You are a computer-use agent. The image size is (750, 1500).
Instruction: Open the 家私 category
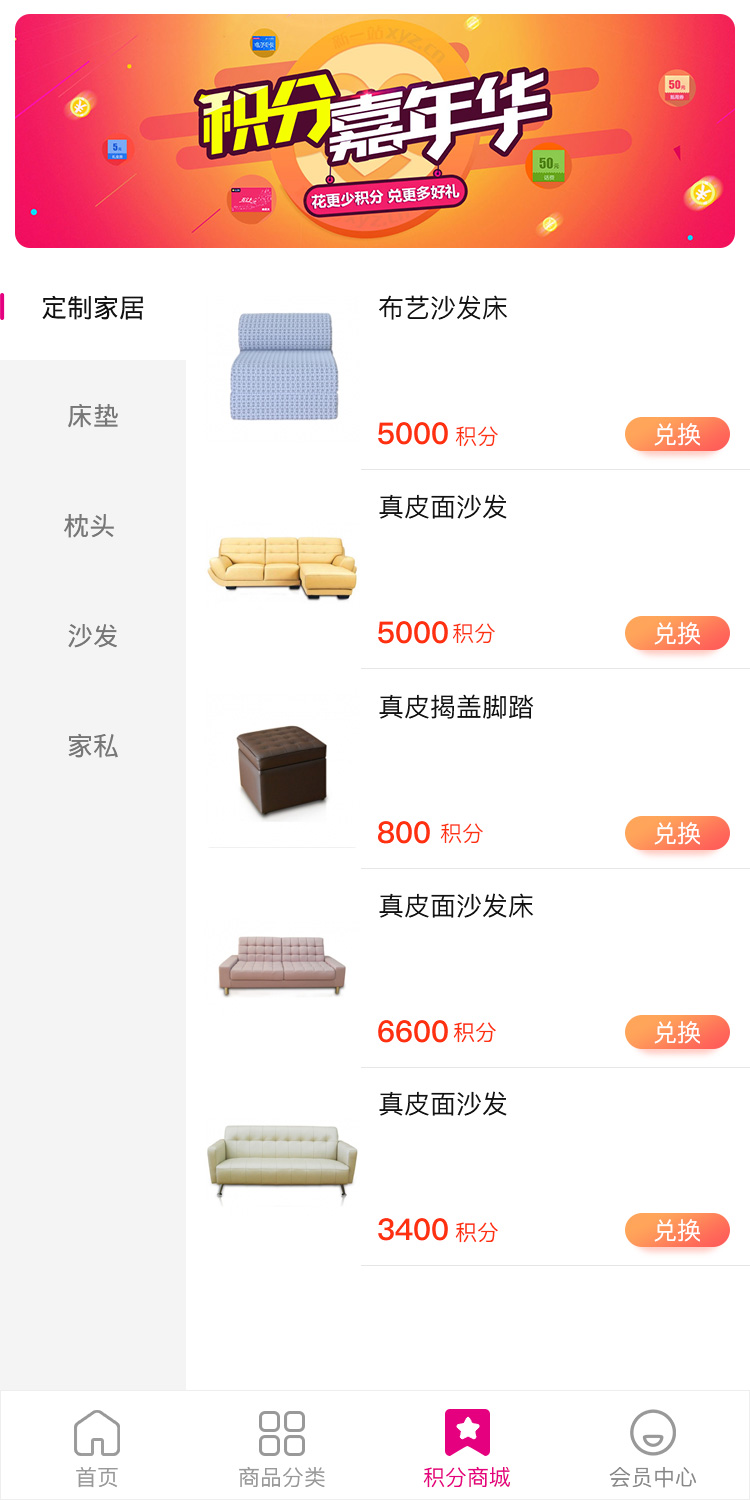tap(93, 746)
